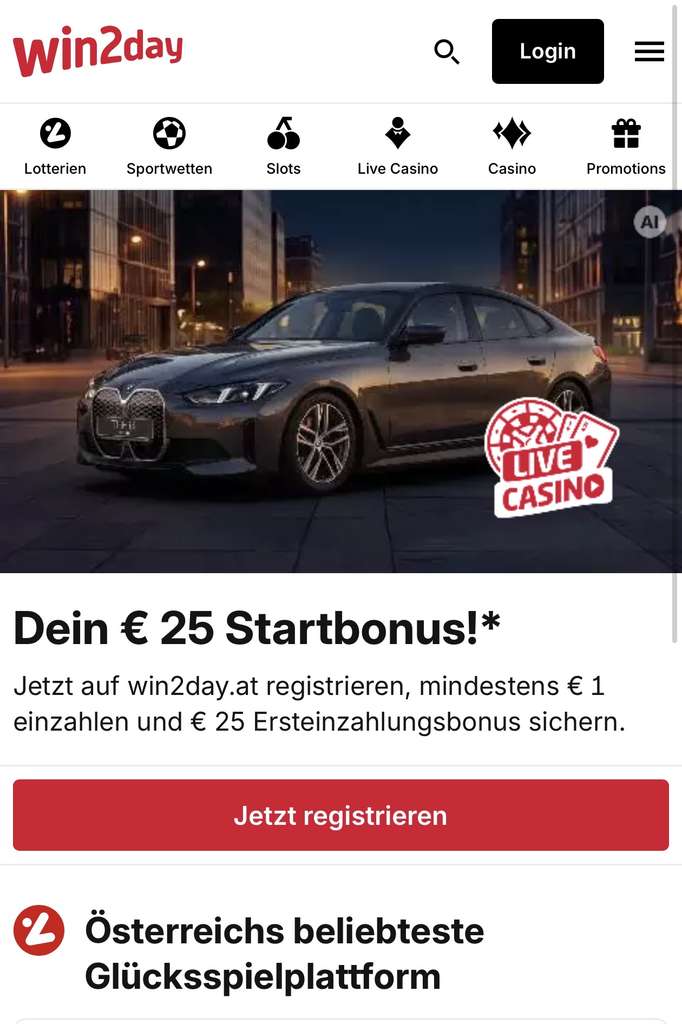Screen dimensions: 682x1024
Task: Open the search magnifier icon
Action: pyautogui.click(x=447, y=52)
